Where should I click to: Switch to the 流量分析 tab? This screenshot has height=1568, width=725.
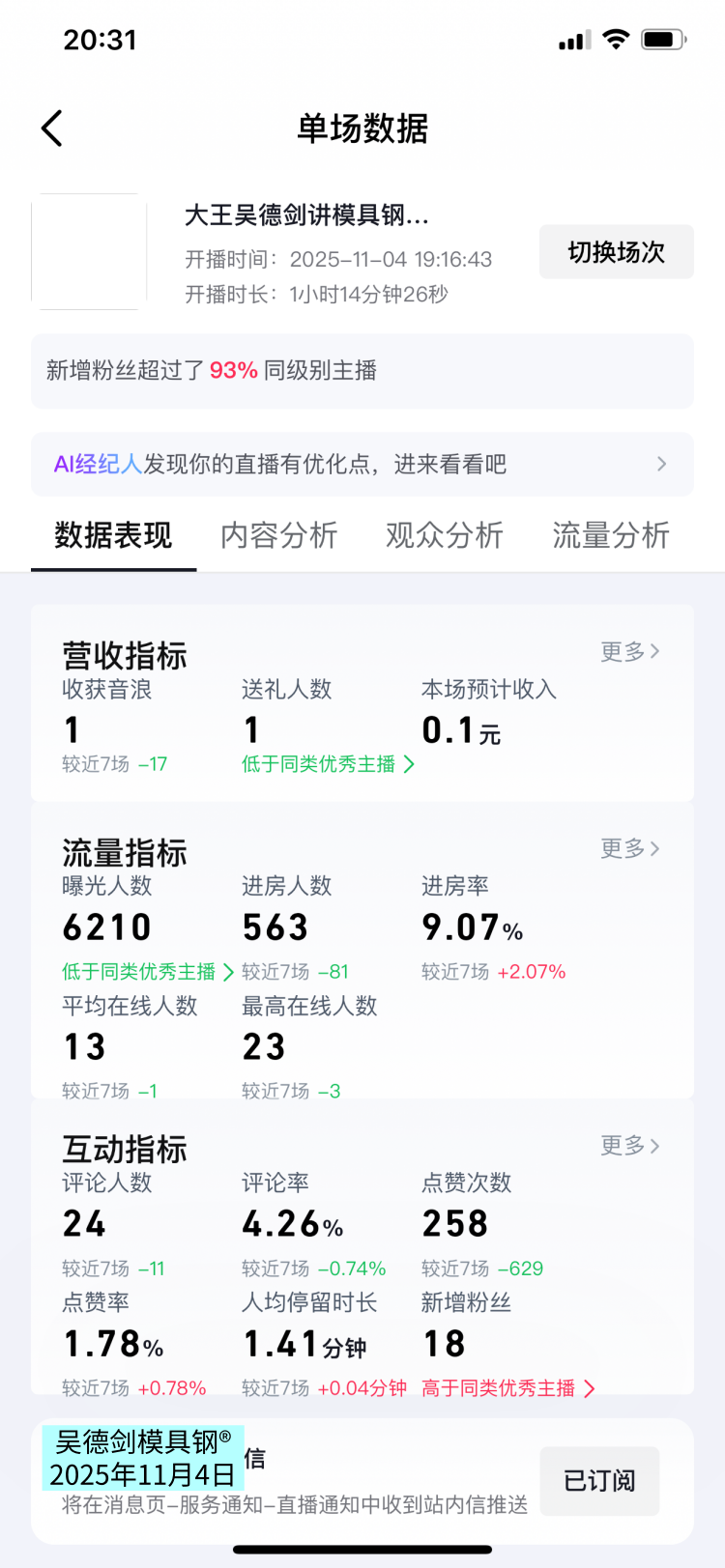coord(610,535)
